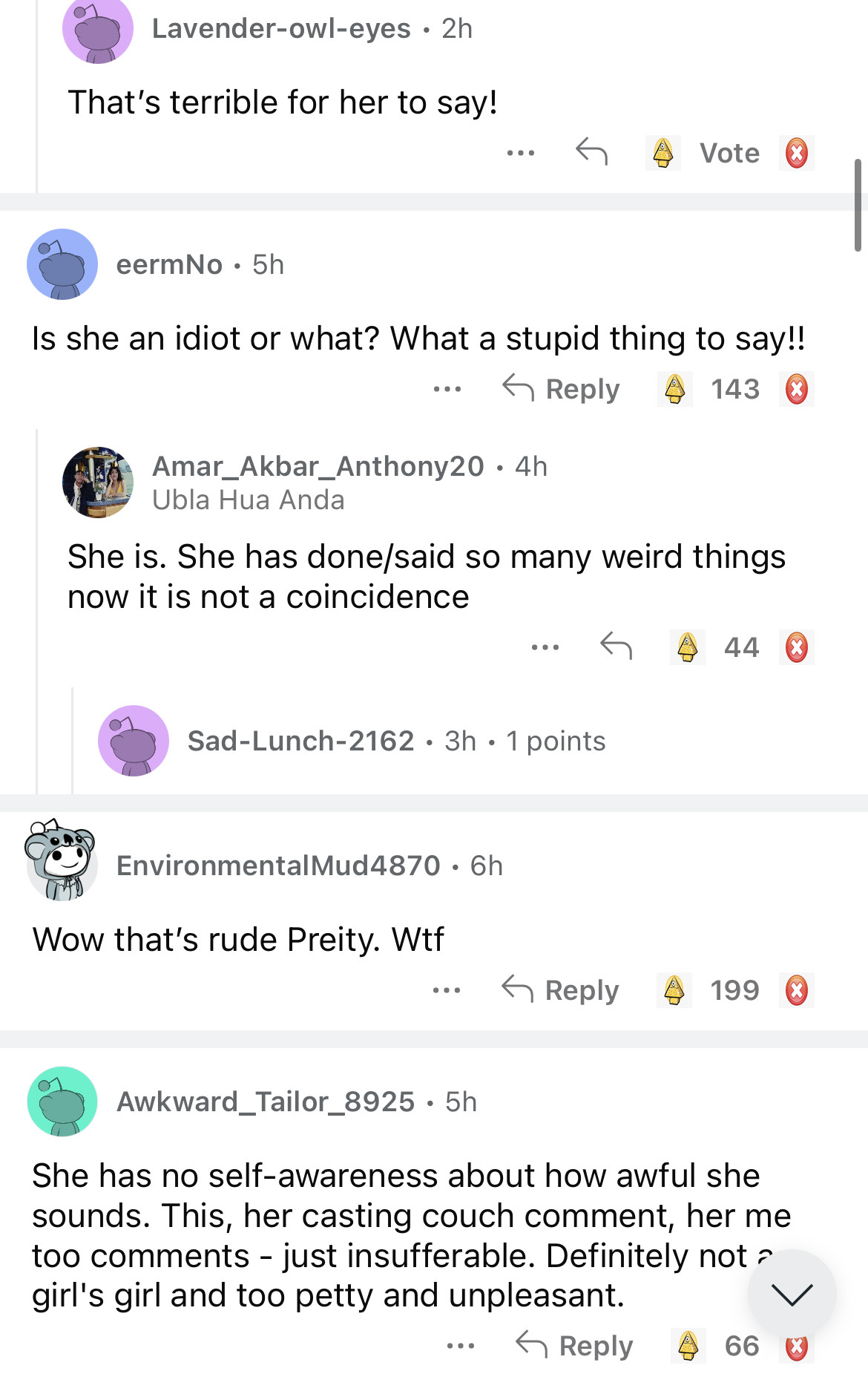Downvote Lavender-owl-eyes' comment
Image resolution: width=868 pixels, height=1374 pixels.
(x=796, y=153)
